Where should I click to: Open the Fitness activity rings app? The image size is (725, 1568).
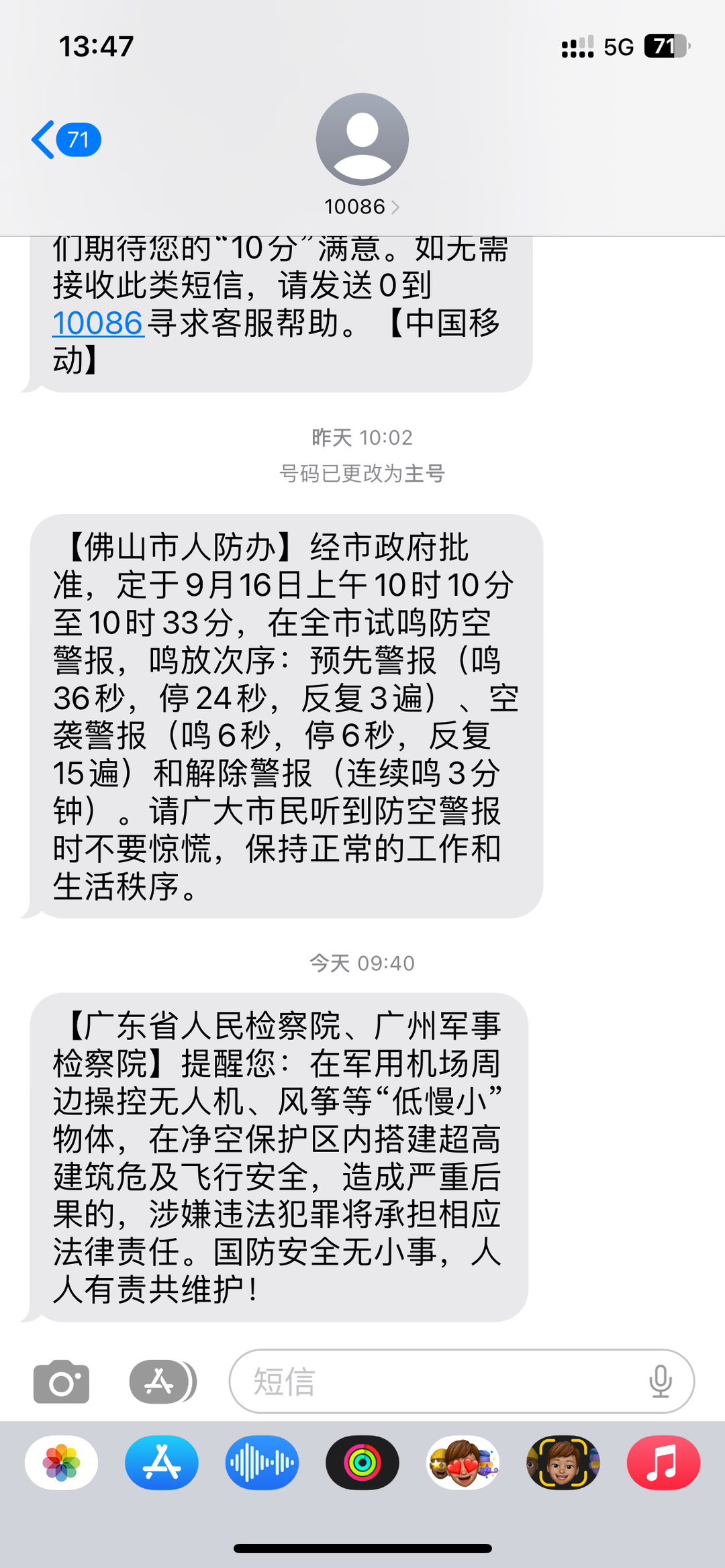(362, 1463)
